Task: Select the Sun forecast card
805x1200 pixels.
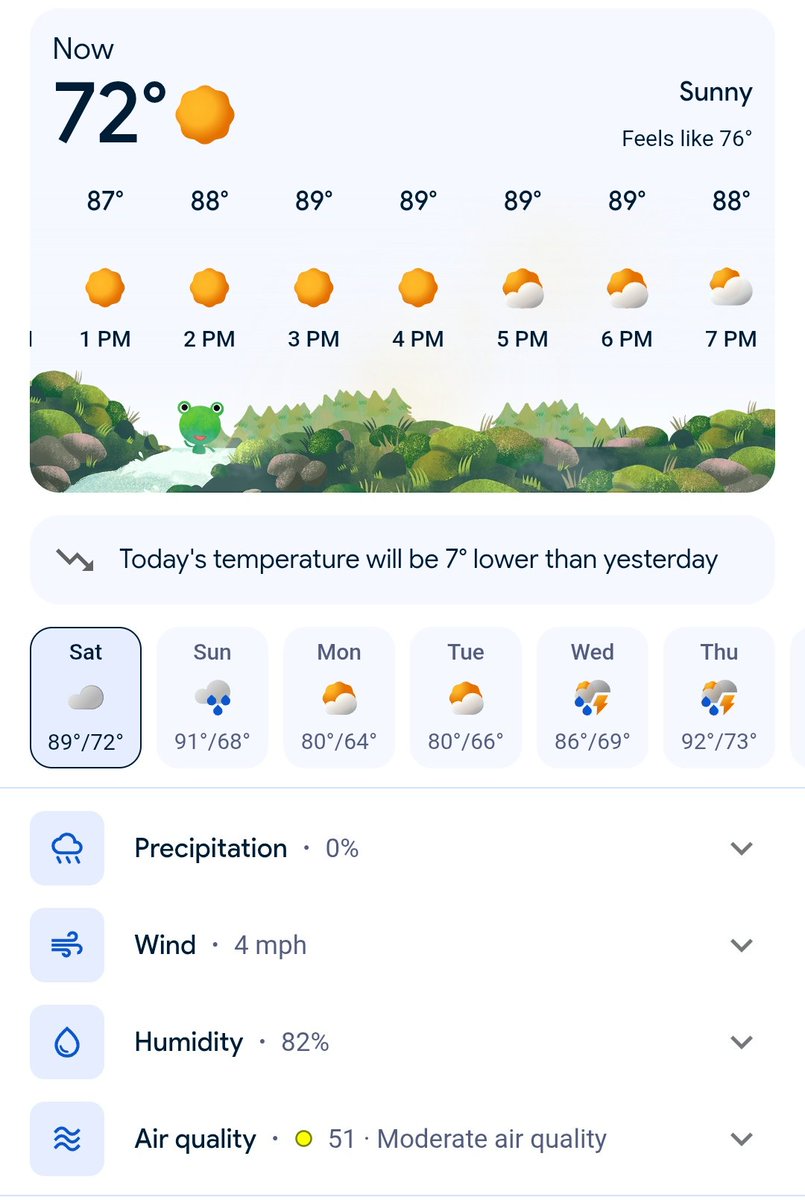Action: pos(212,697)
